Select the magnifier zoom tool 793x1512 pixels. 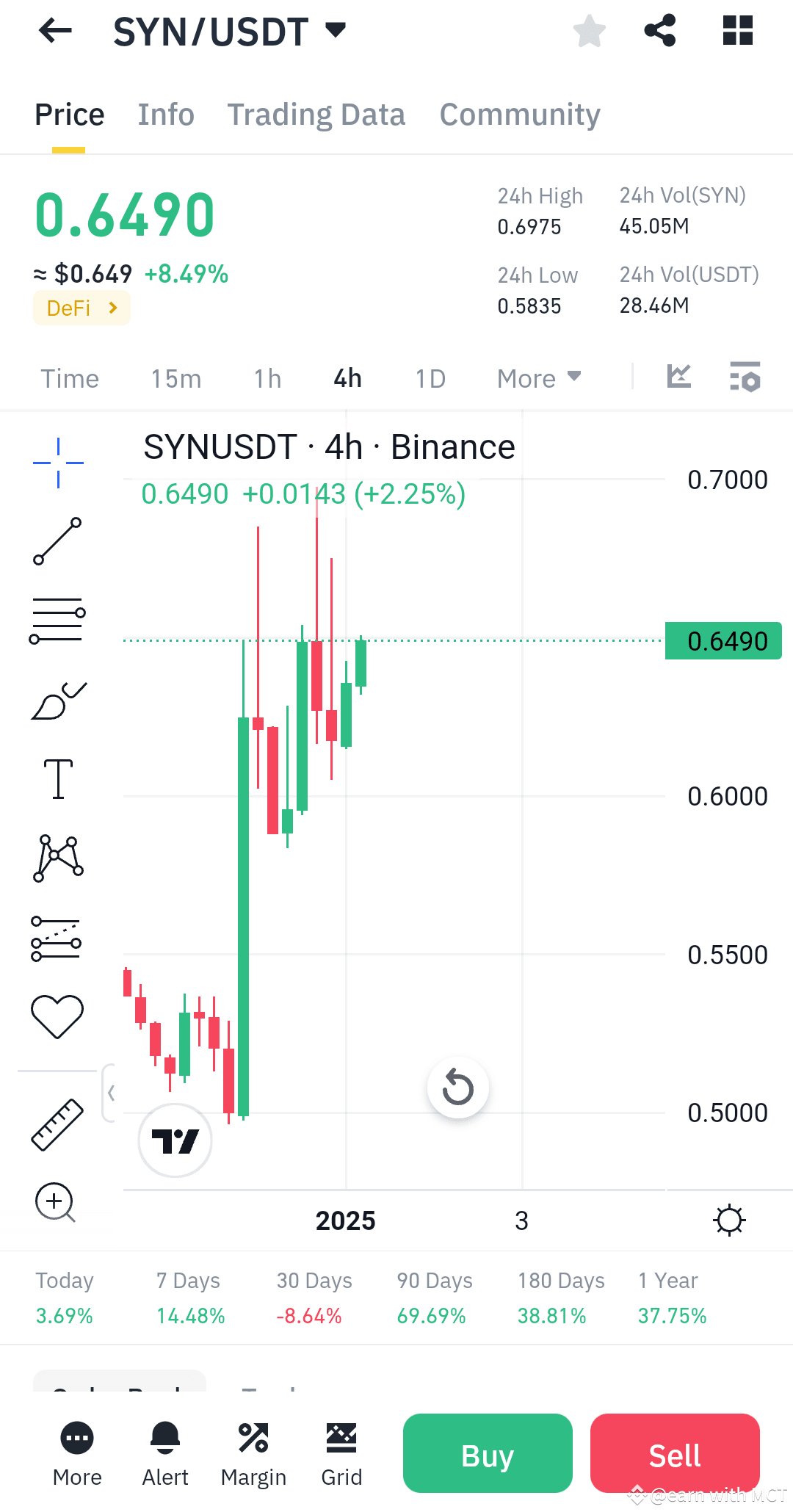[57, 1203]
